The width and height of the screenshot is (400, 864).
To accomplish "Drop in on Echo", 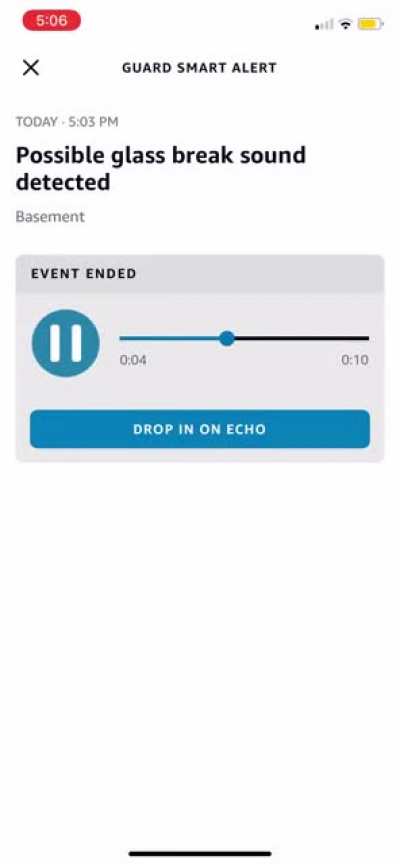I will click(199, 429).
